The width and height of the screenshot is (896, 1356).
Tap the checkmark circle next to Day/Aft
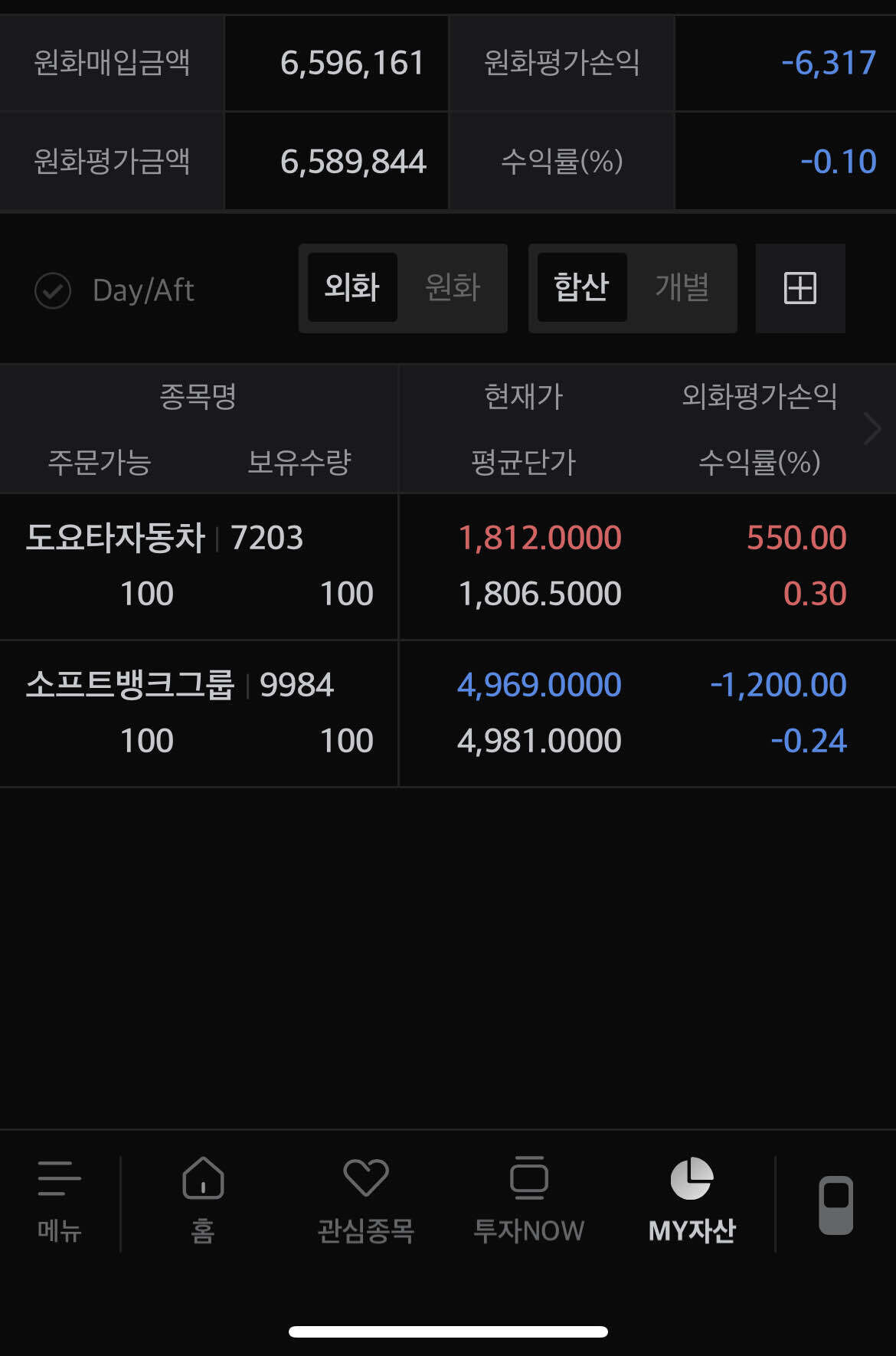click(51, 290)
